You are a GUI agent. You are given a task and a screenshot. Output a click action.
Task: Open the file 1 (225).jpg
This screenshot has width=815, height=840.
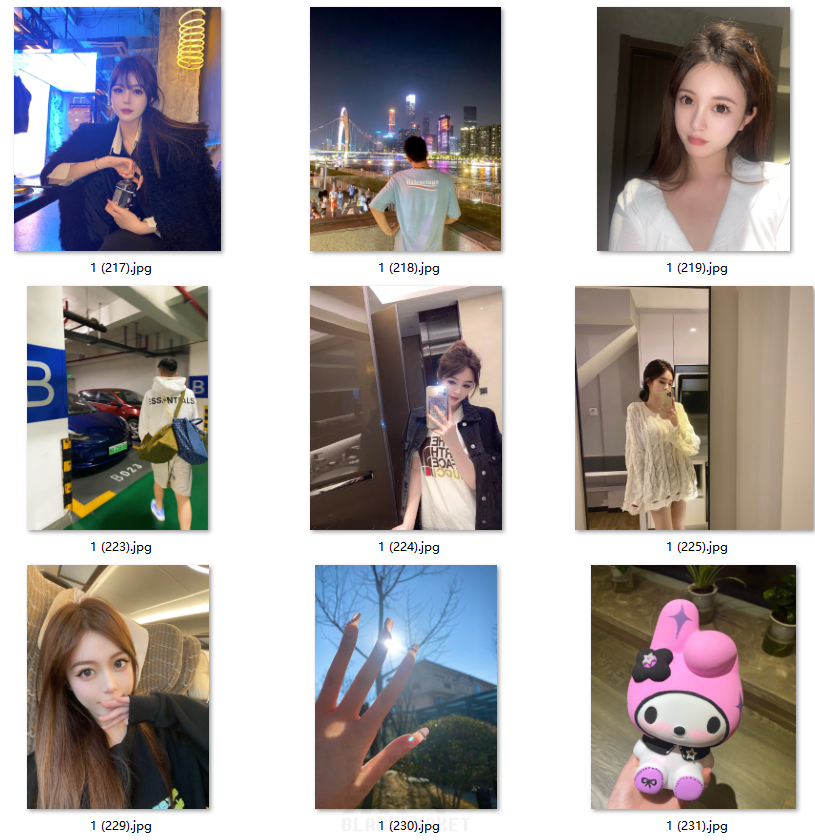(693, 408)
